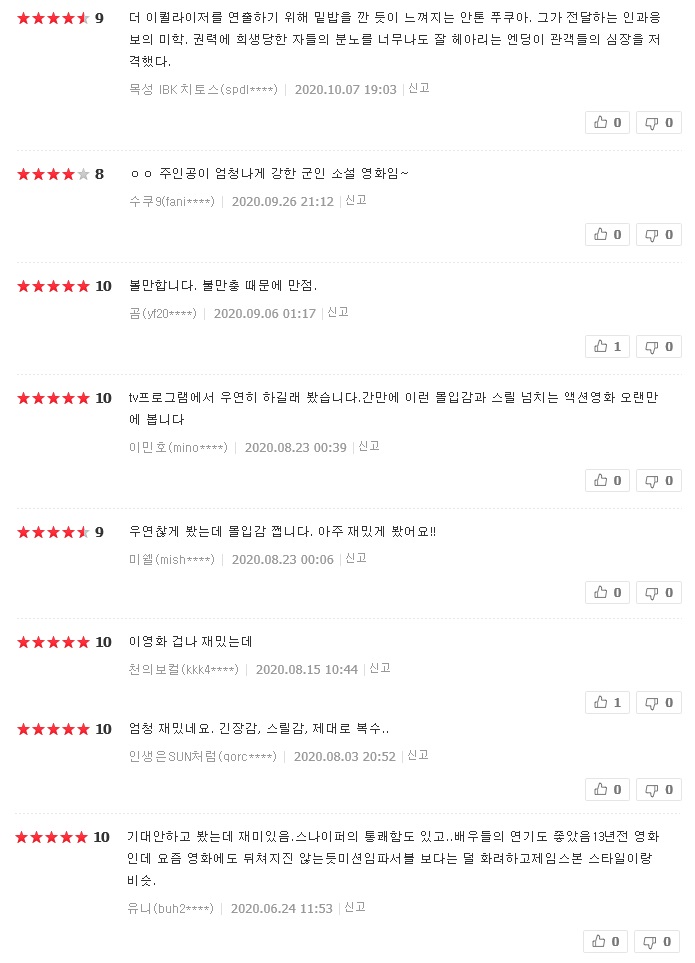Like 인생은SUN처럼's review
Screen dimensions: 695x963
coord(607,789)
